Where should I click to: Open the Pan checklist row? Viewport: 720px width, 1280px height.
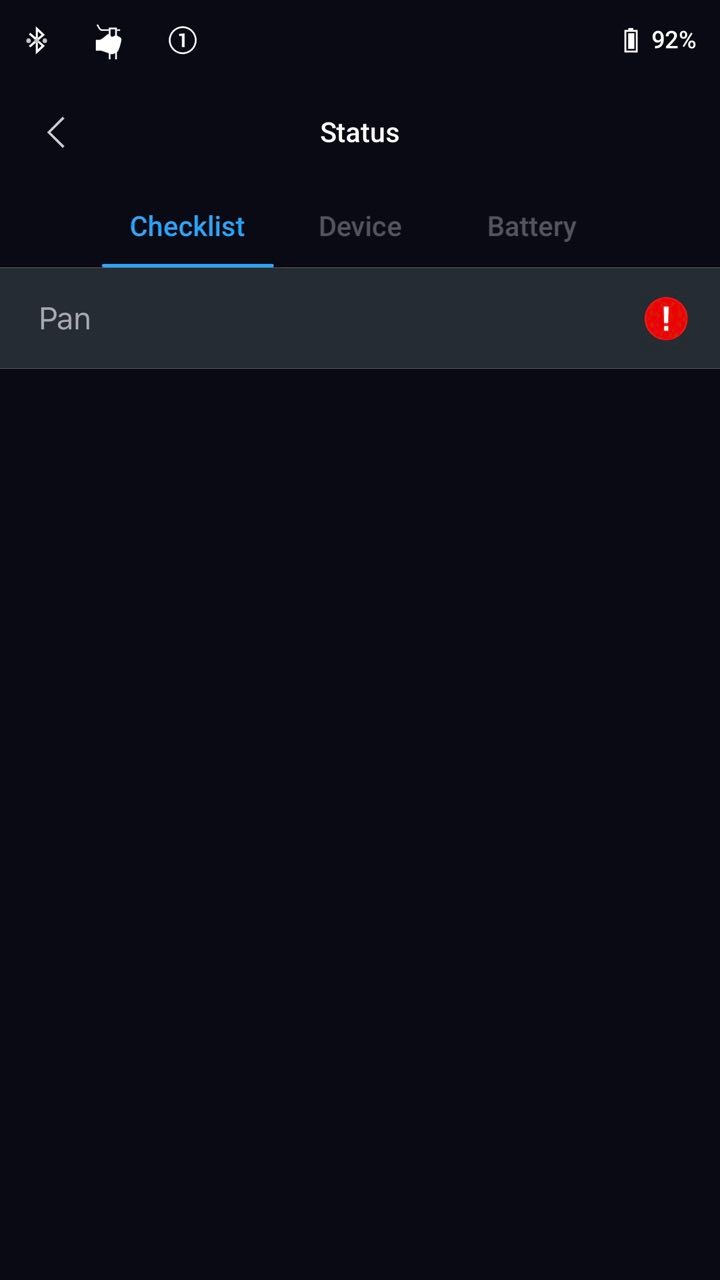pyautogui.click(x=360, y=319)
